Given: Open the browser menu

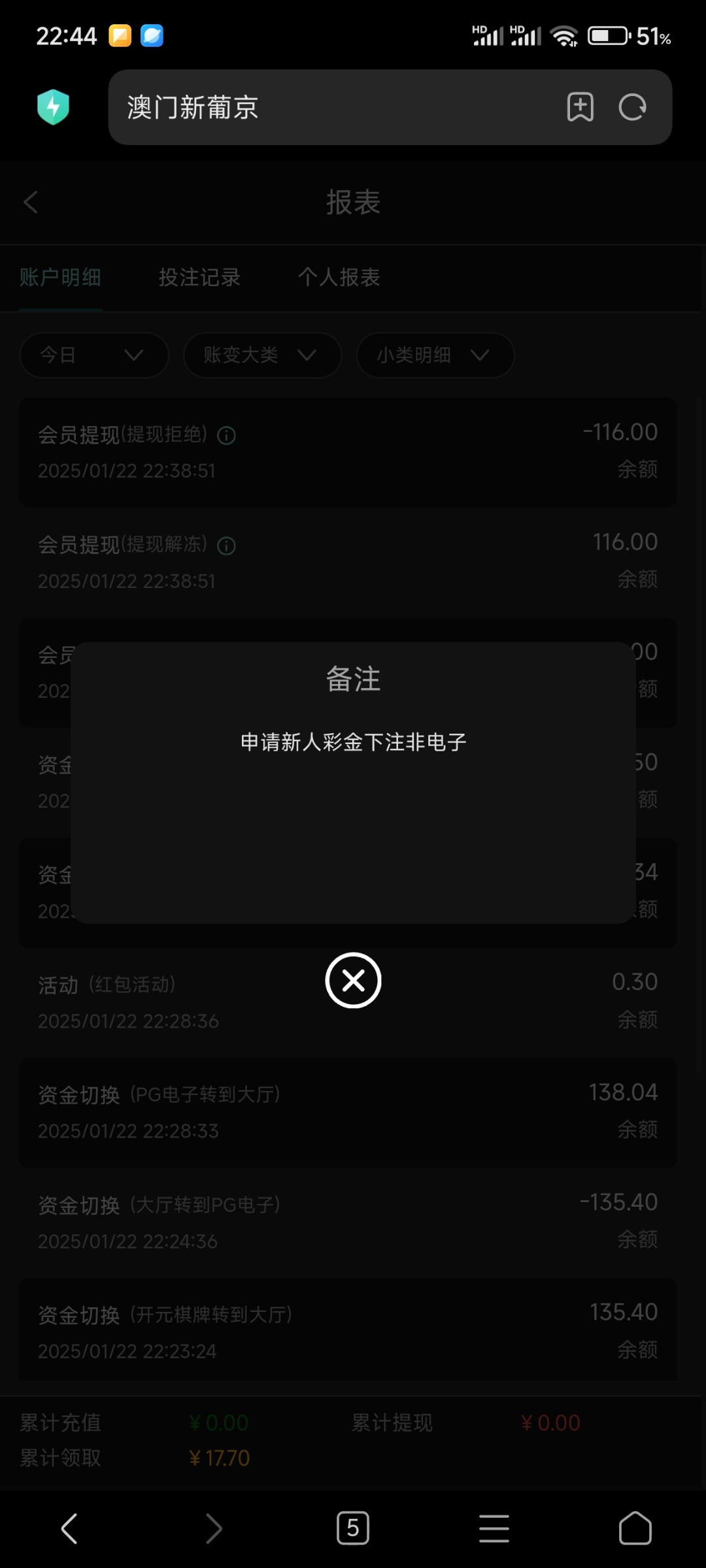Looking at the screenshot, I should pyautogui.click(x=494, y=1528).
